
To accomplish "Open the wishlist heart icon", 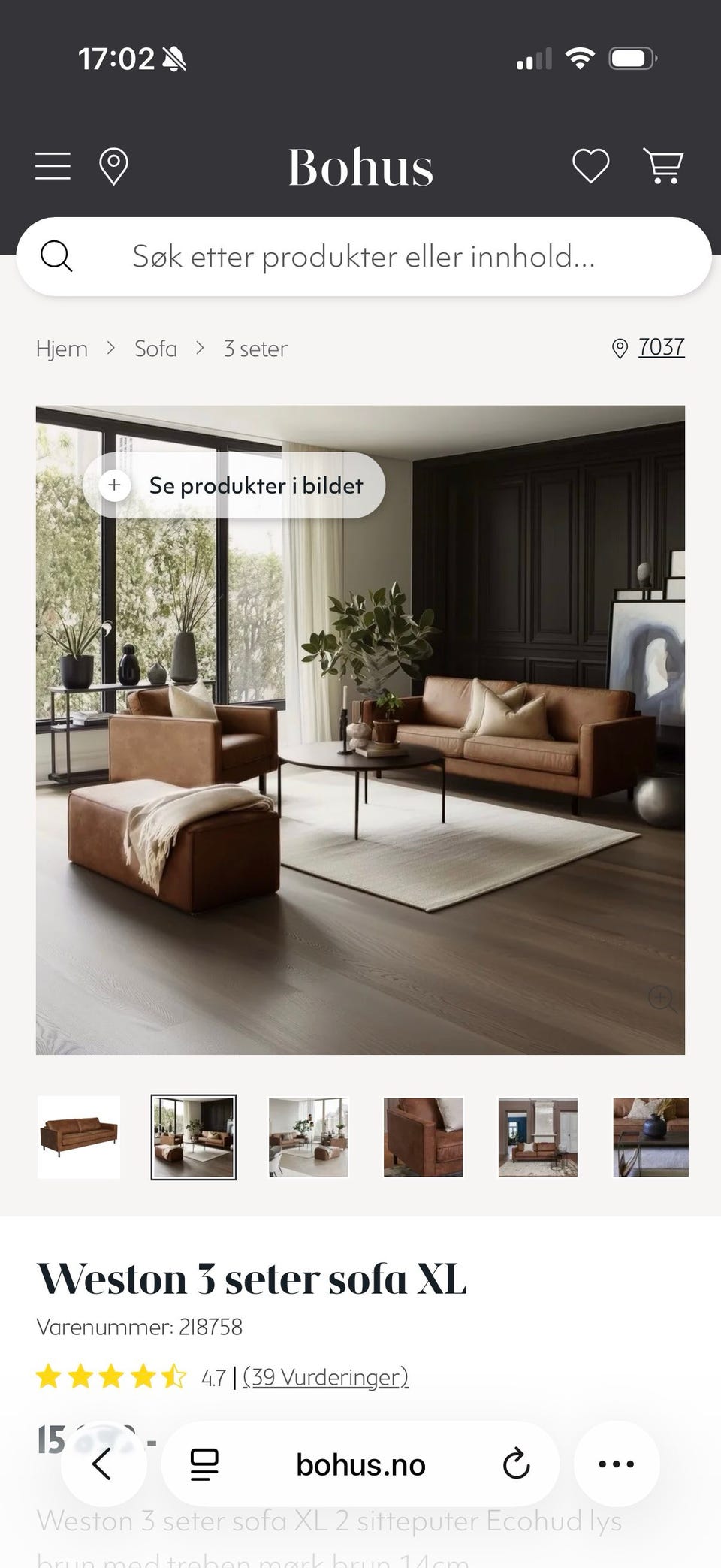I will [x=590, y=167].
